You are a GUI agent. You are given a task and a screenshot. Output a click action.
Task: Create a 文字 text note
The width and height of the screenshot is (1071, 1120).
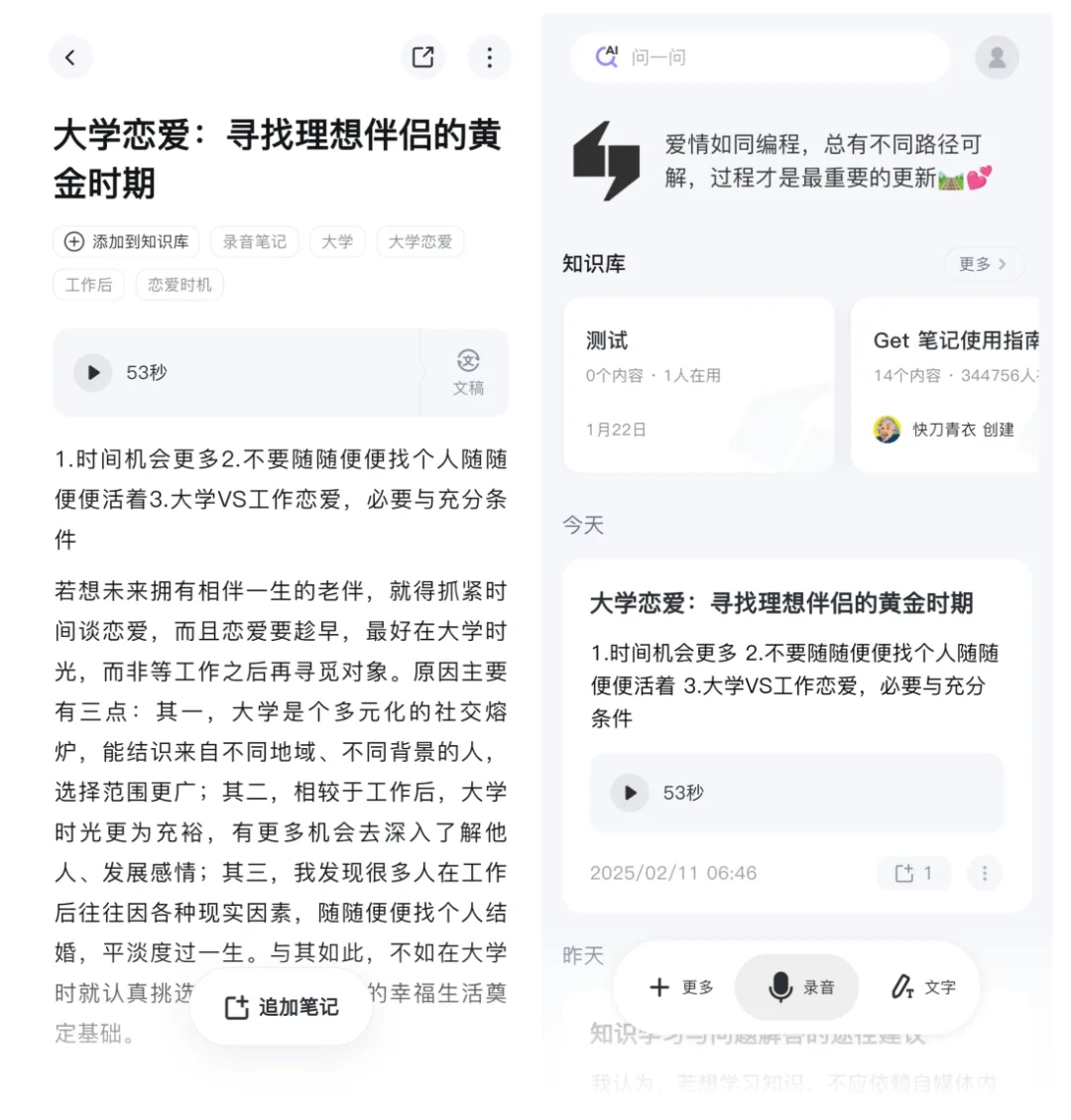[x=922, y=987]
